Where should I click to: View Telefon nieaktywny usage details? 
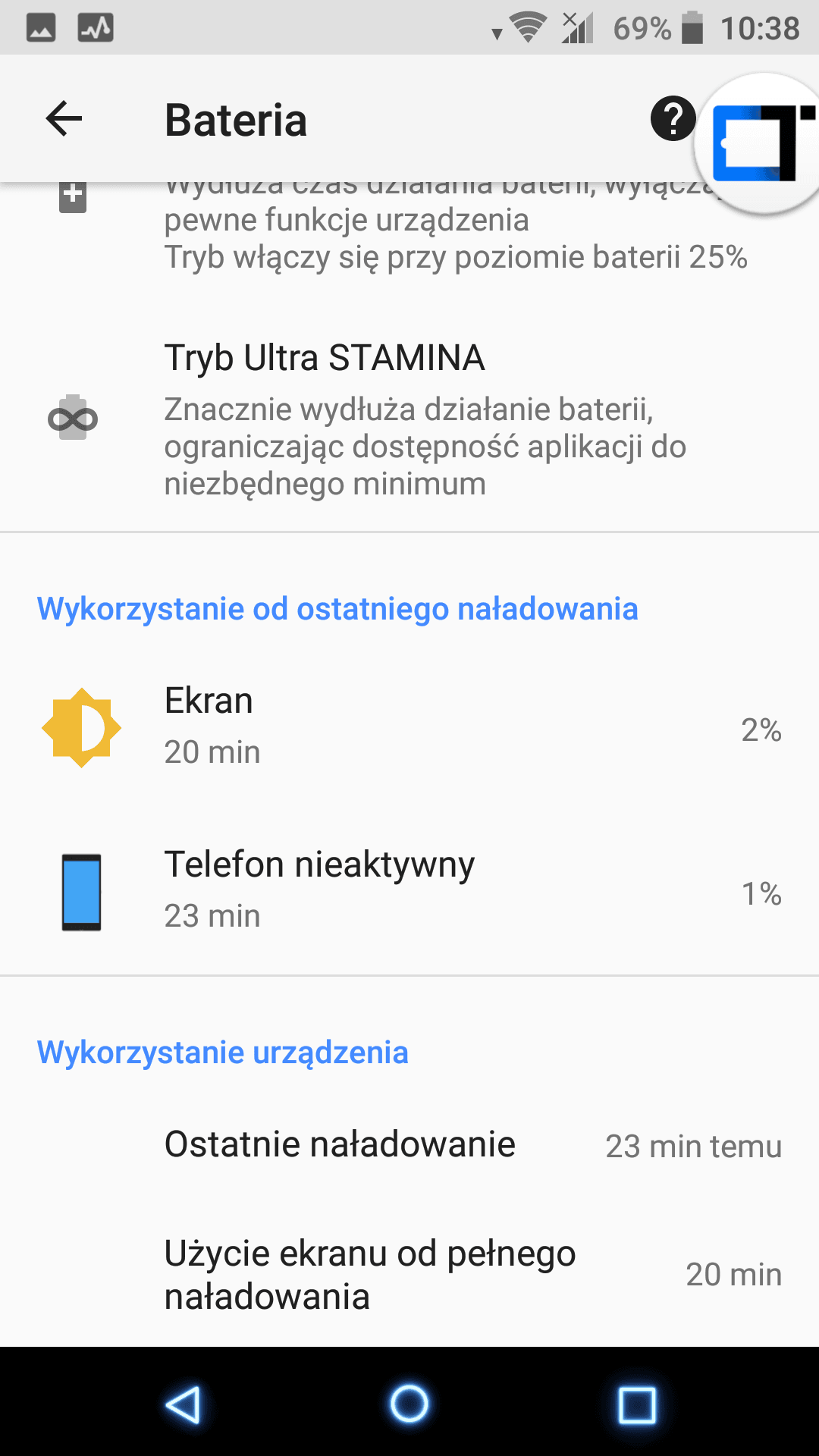pyautogui.click(x=409, y=892)
